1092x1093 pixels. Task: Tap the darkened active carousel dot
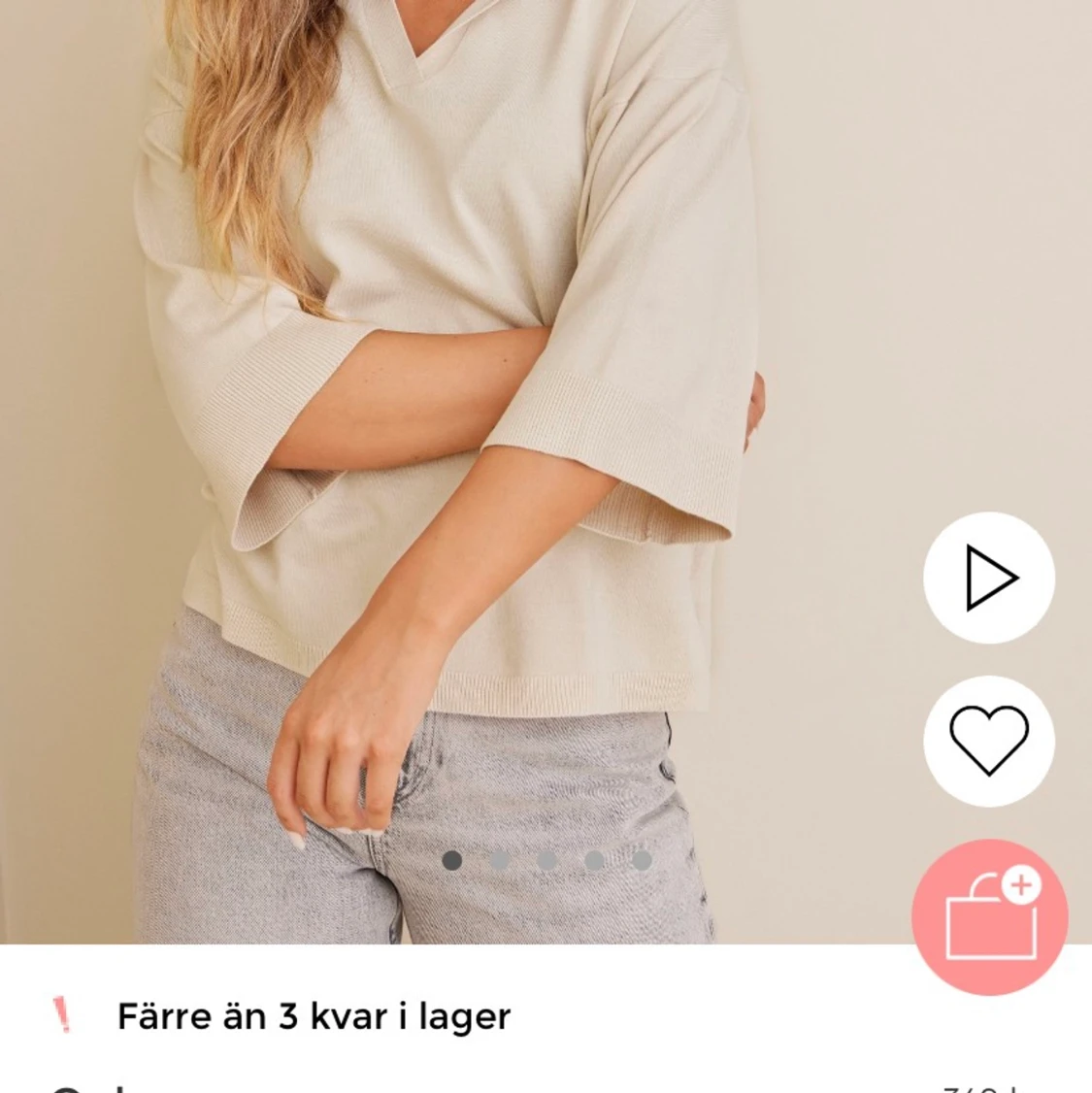[x=451, y=858]
